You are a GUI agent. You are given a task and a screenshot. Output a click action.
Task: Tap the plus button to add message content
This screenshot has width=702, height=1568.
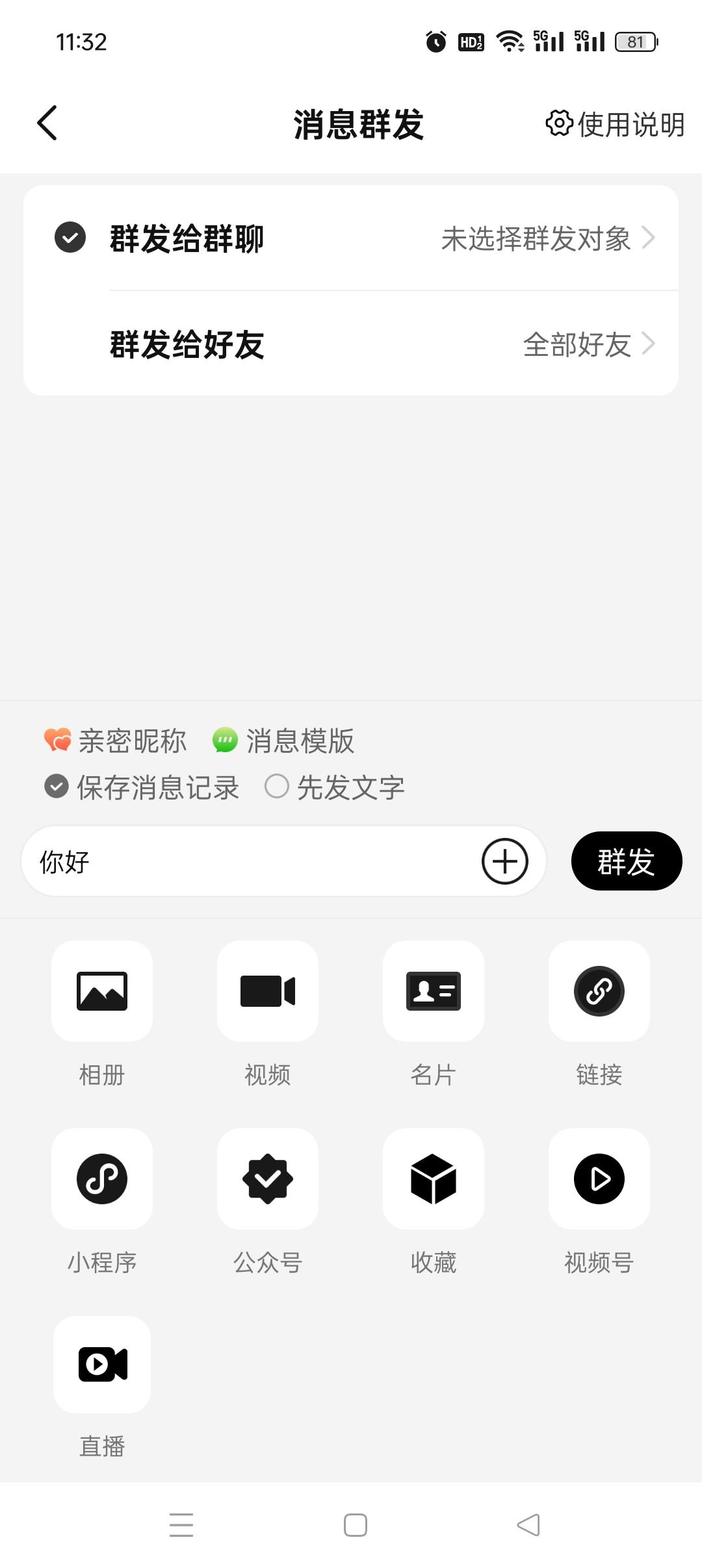click(506, 861)
